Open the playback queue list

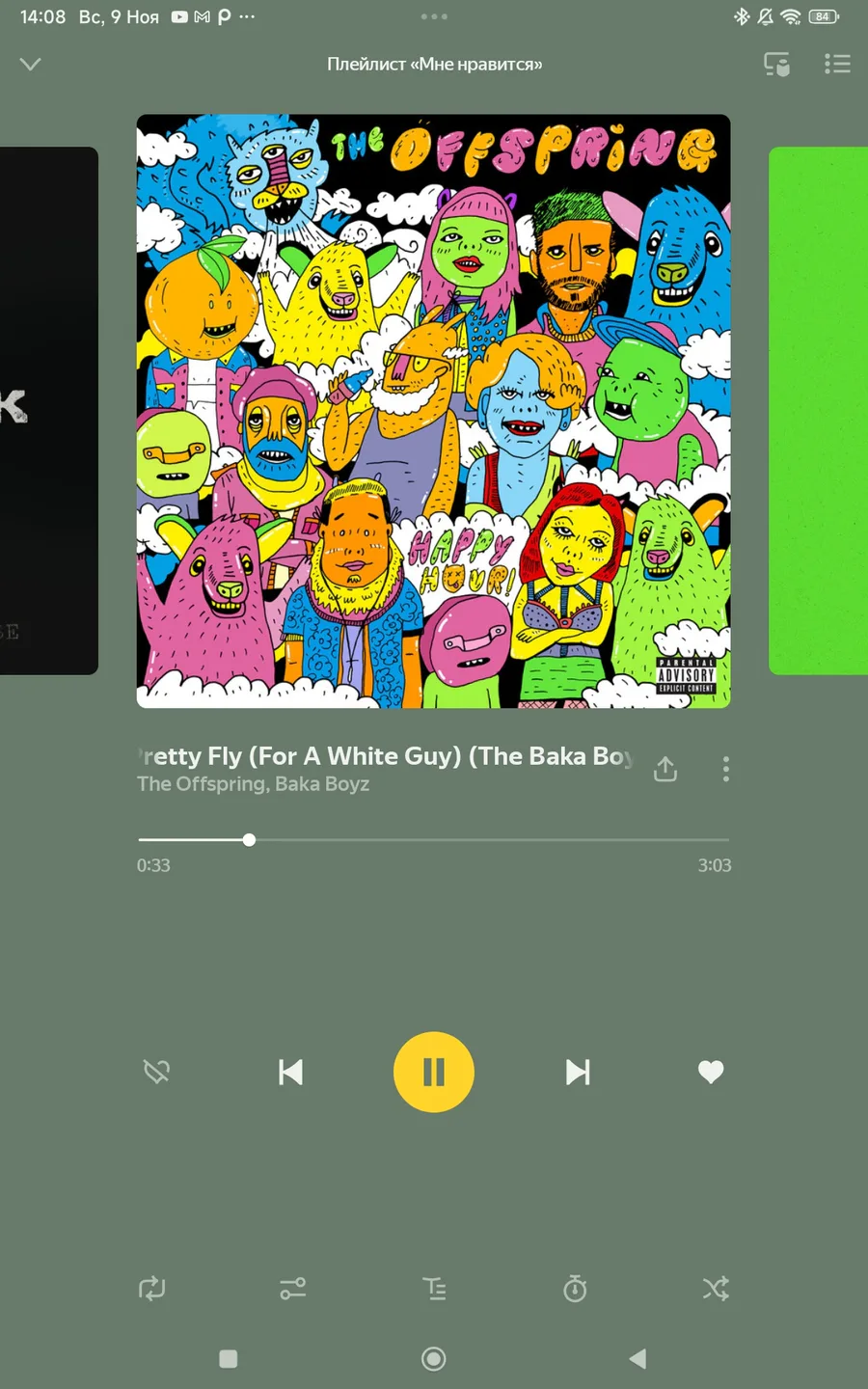(x=837, y=65)
